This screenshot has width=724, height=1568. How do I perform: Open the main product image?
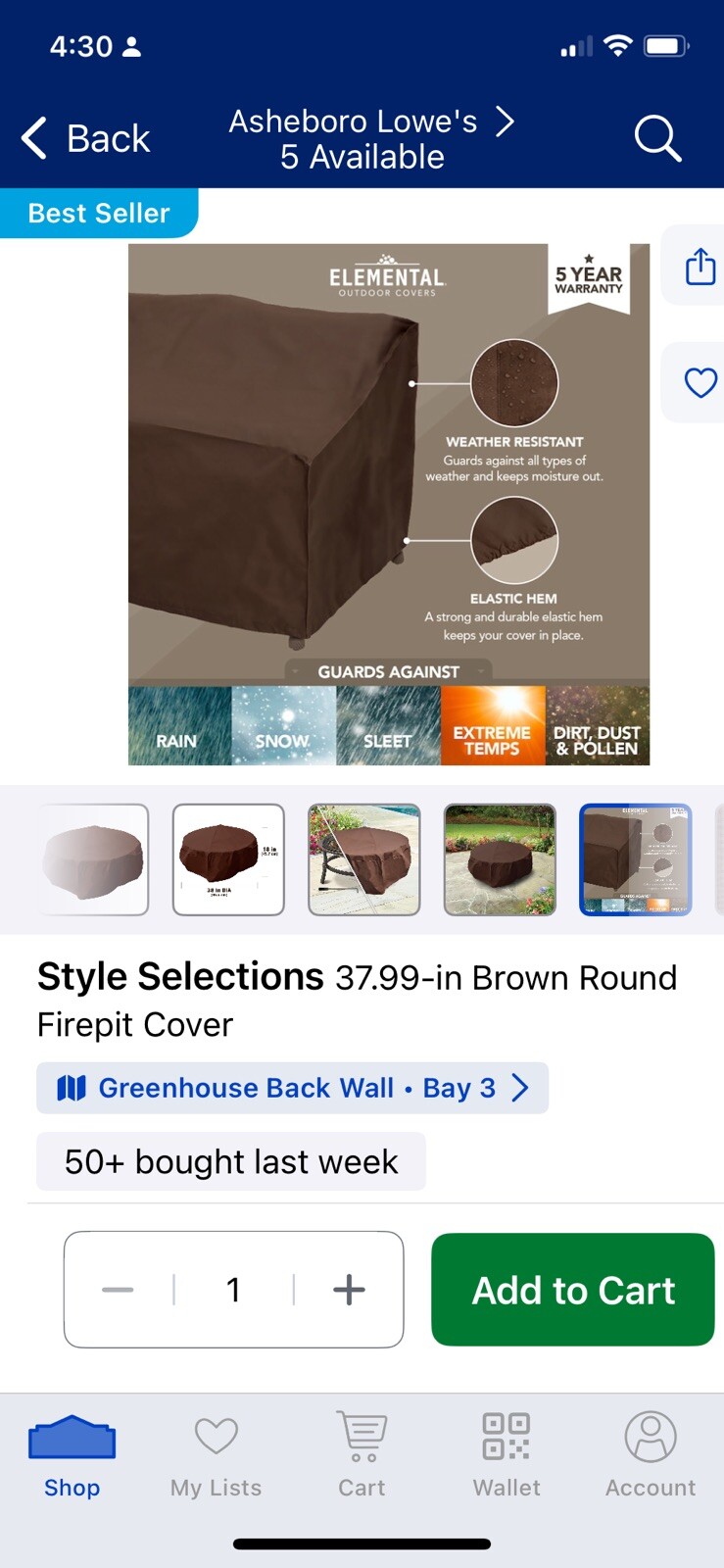point(389,504)
